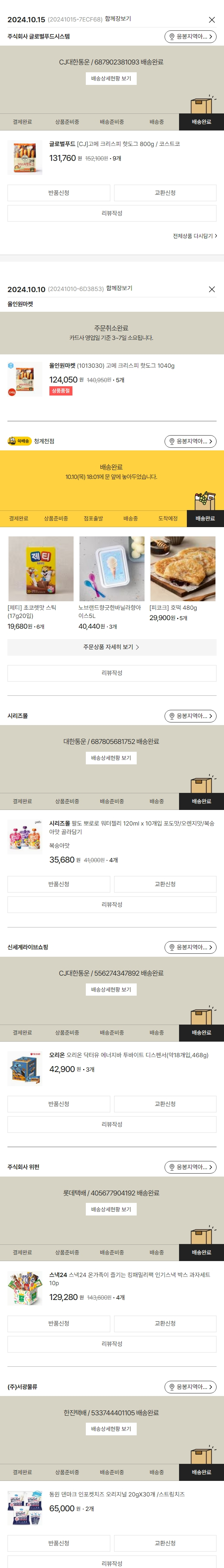
Task: Expand 주문상품 자세히 보기
Action: pos(112,647)
